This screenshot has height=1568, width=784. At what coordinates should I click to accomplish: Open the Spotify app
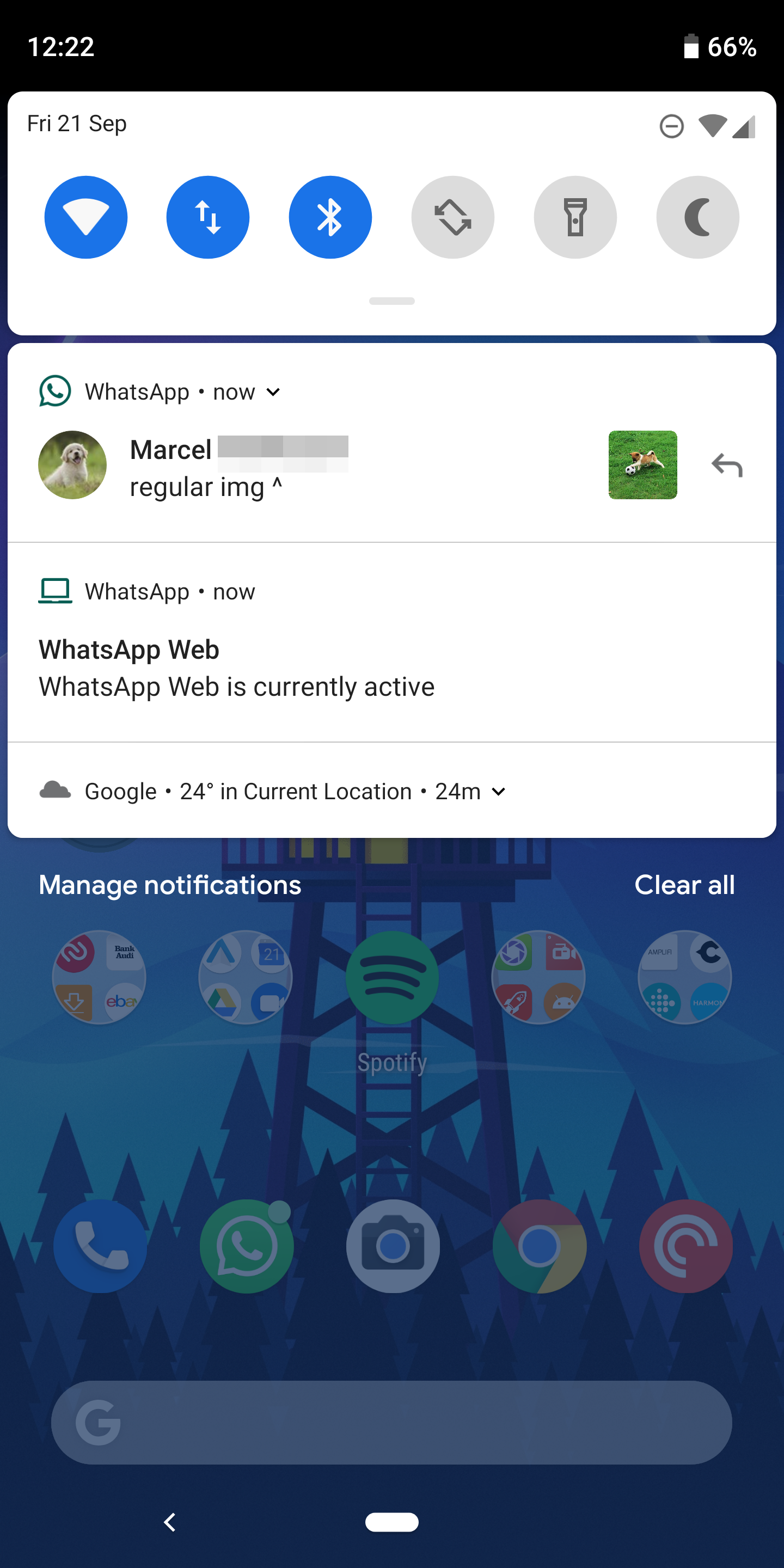coord(392,977)
